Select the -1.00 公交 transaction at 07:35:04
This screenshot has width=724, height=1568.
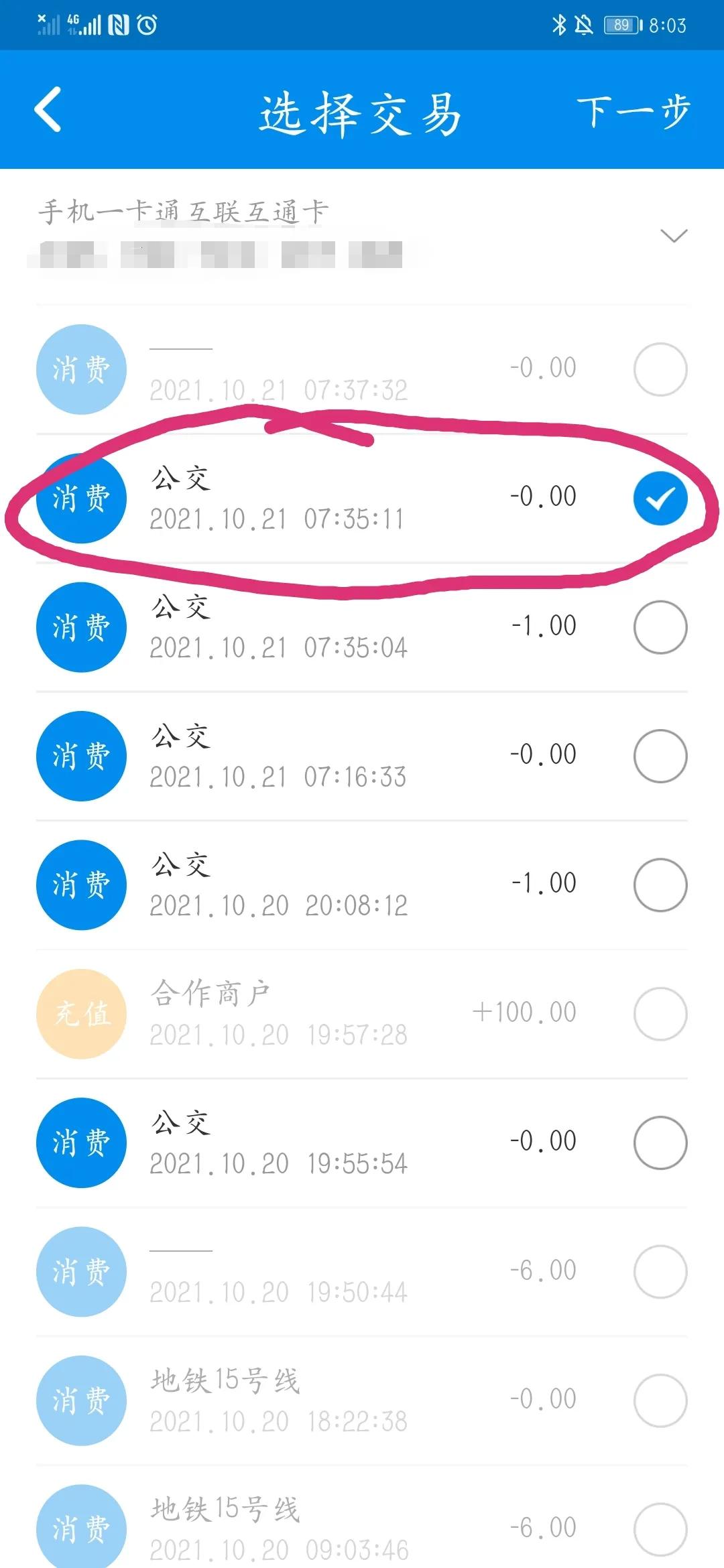point(661,627)
